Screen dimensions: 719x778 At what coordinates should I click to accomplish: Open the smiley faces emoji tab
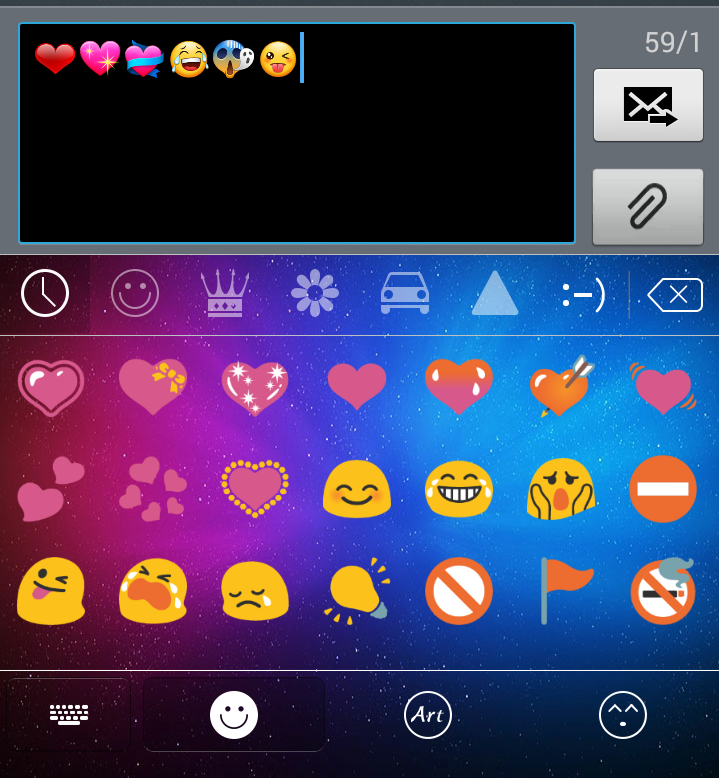pos(135,294)
